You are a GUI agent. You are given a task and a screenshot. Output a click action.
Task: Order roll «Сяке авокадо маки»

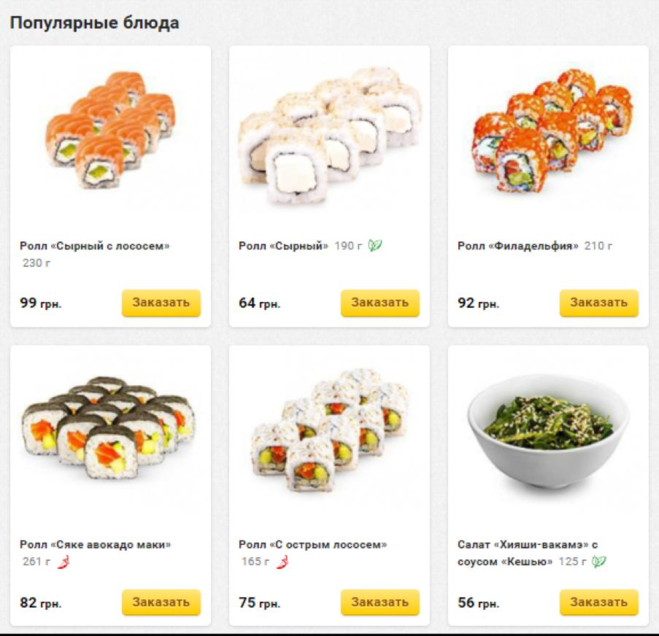pos(161,602)
